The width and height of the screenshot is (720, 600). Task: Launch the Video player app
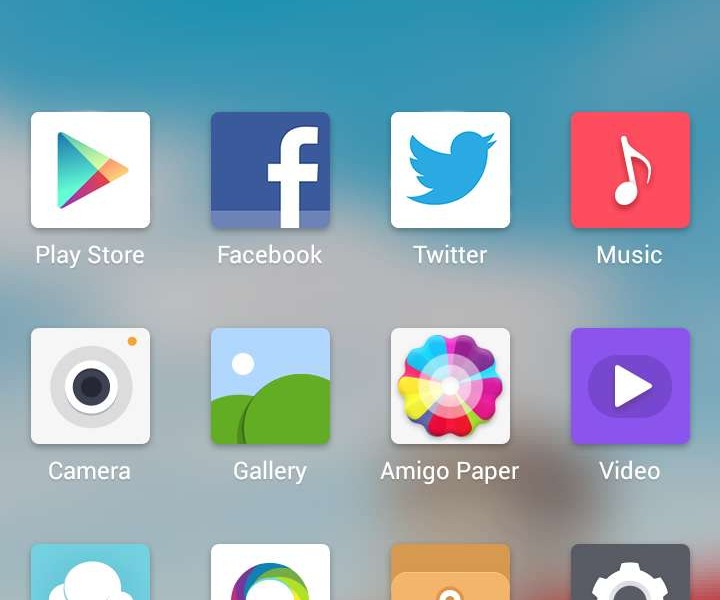(x=630, y=386)
